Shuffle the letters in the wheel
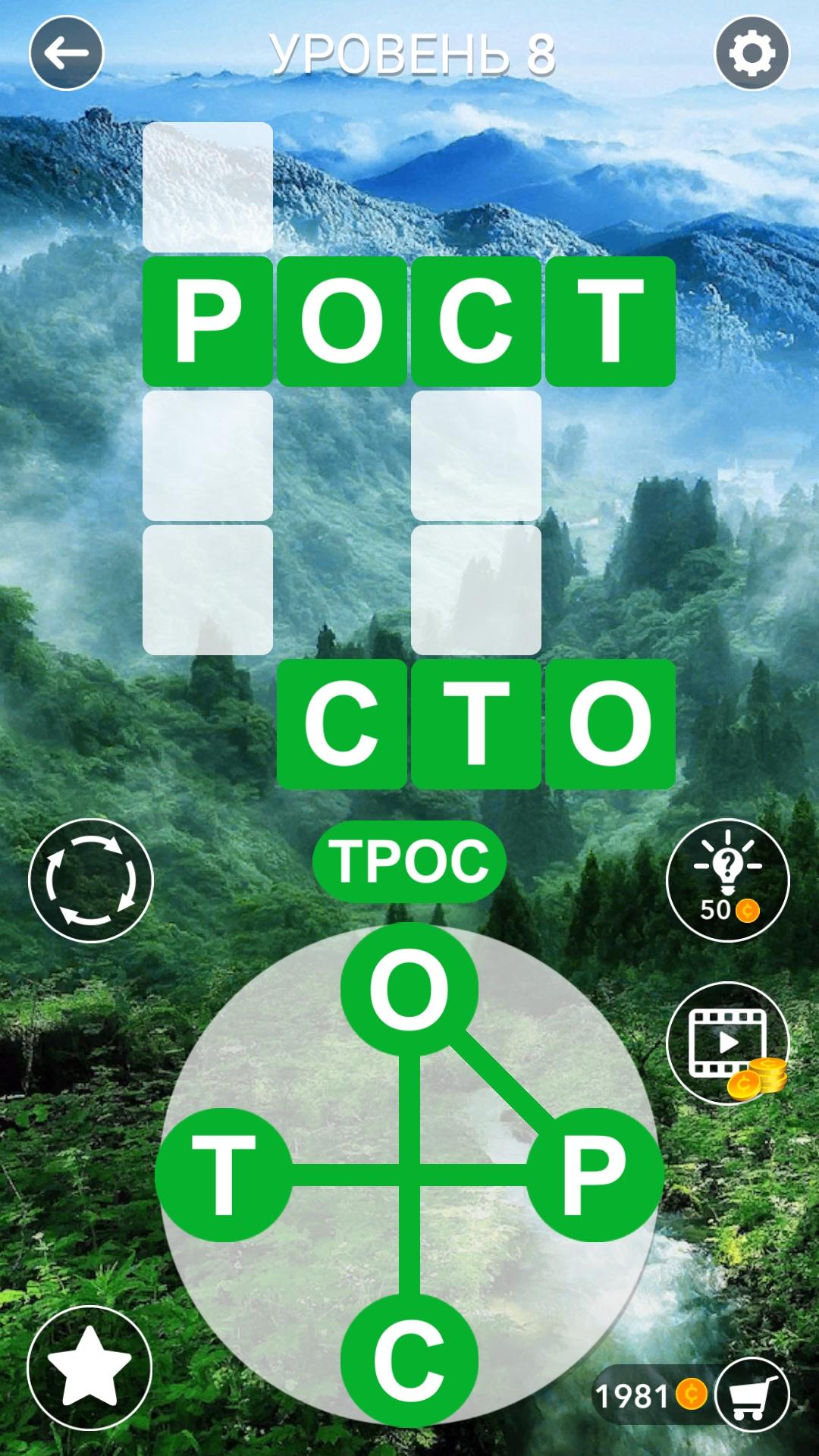The height and width of the screenshot is (1456, 819). point(91,880)
